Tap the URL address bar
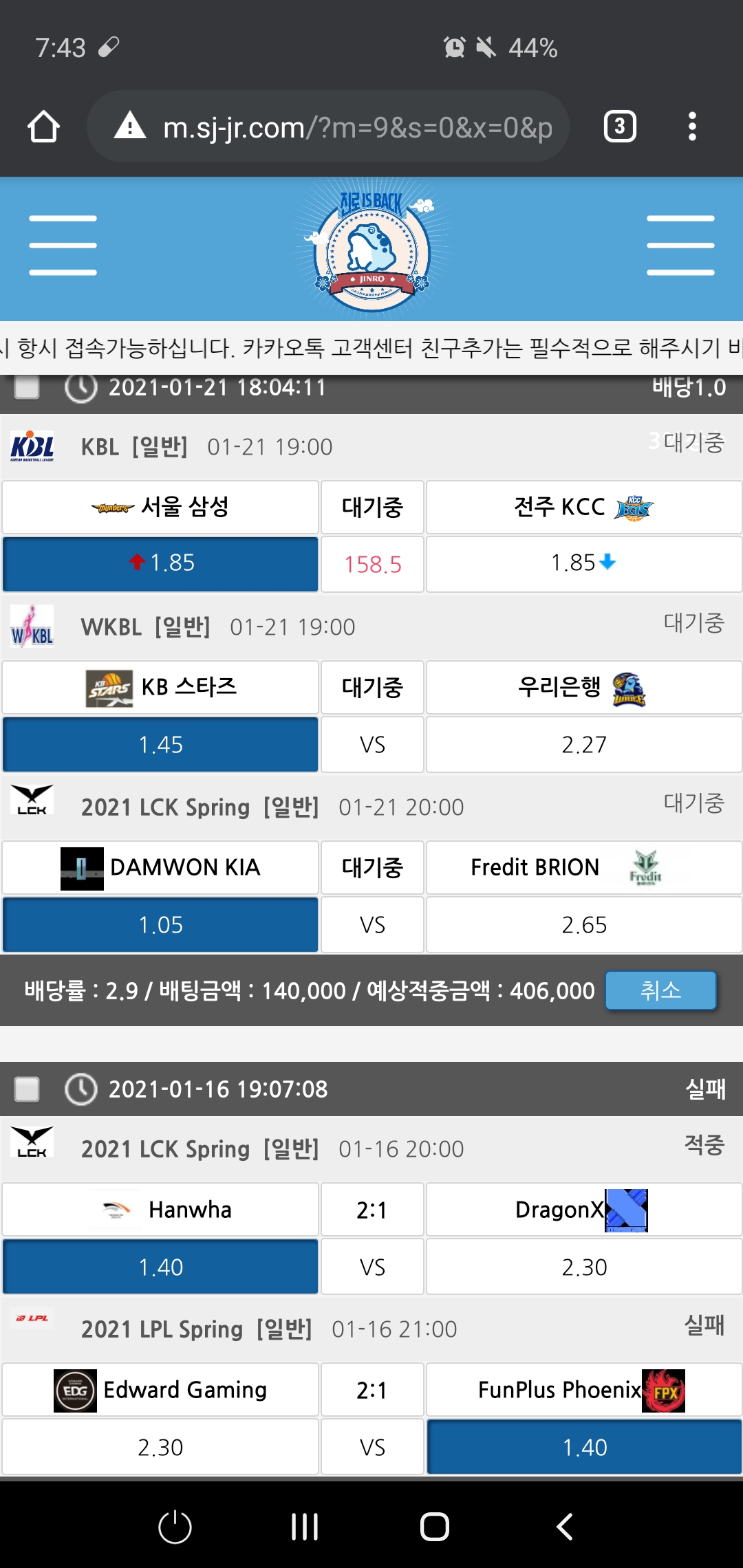 tap(344, 127)
